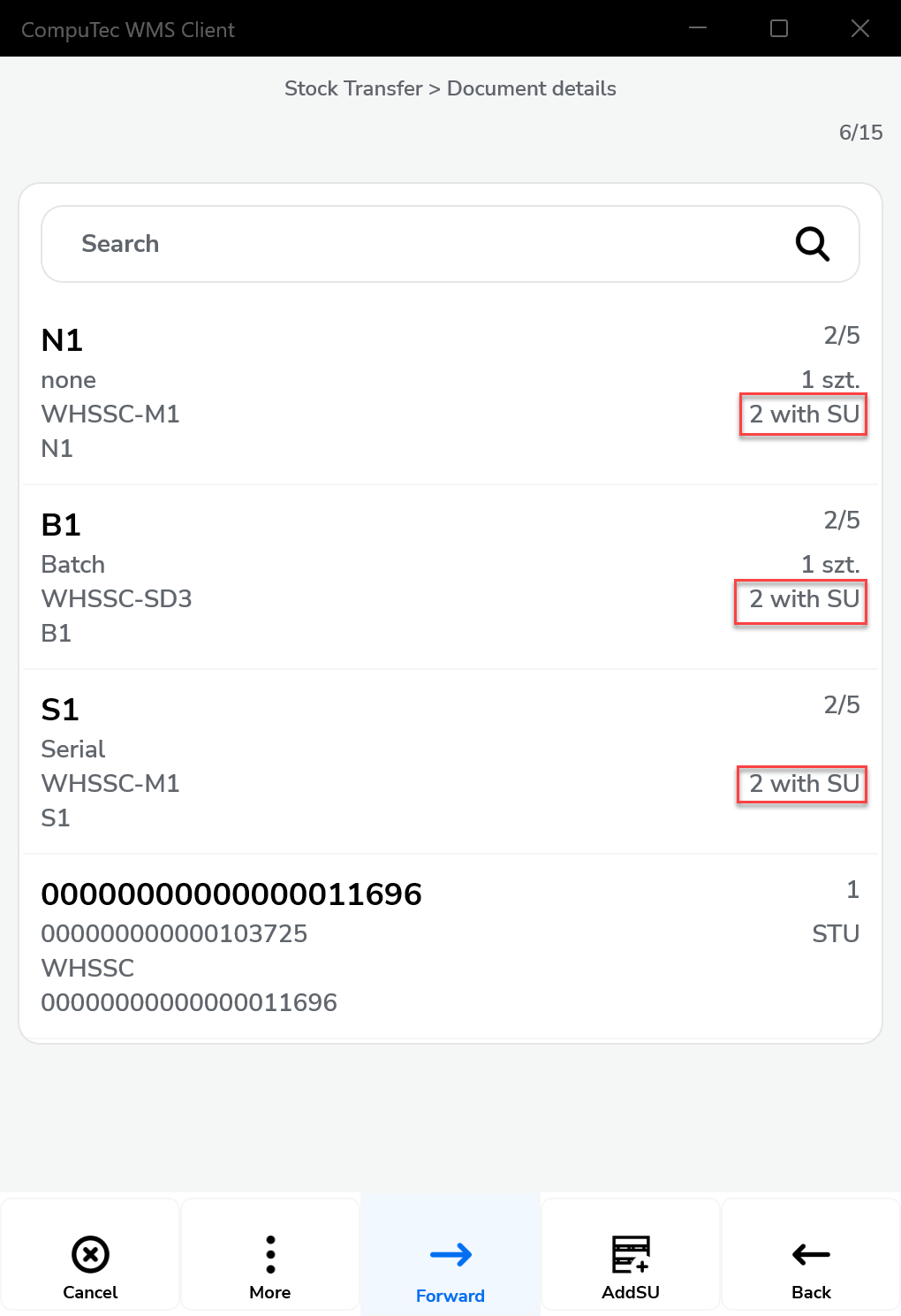Viewport: 901px width, 1316px height.
Task: Click the Stock Transfer breadcrumb label
Action: pos(353,88)
